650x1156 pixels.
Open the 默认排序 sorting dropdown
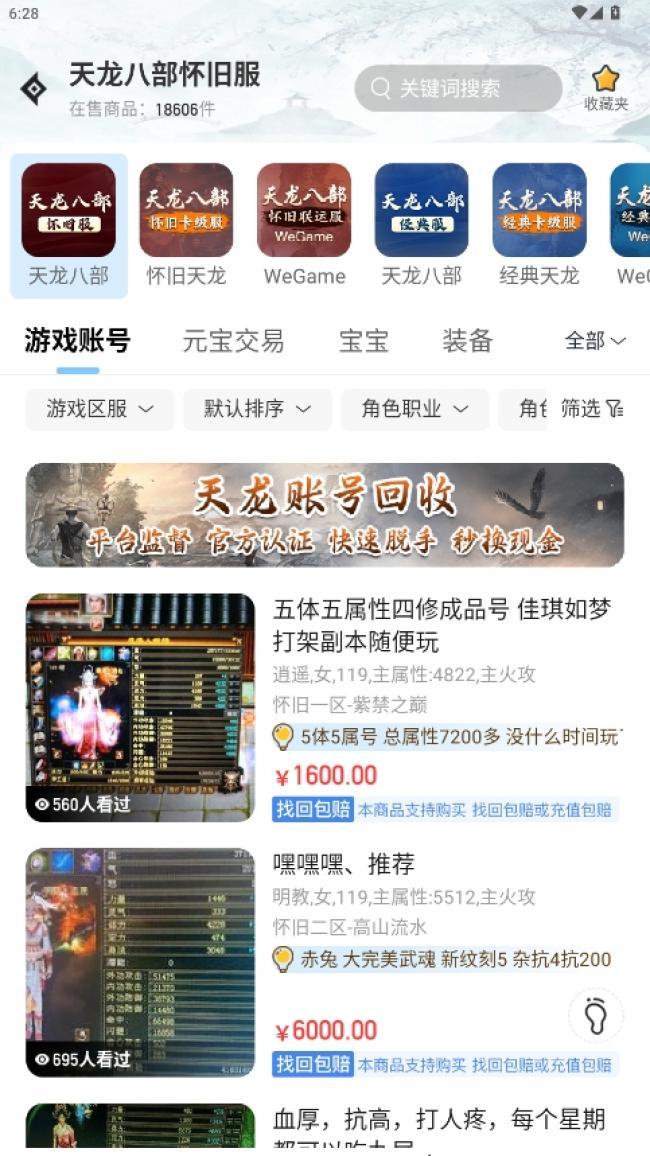(257, 409)
